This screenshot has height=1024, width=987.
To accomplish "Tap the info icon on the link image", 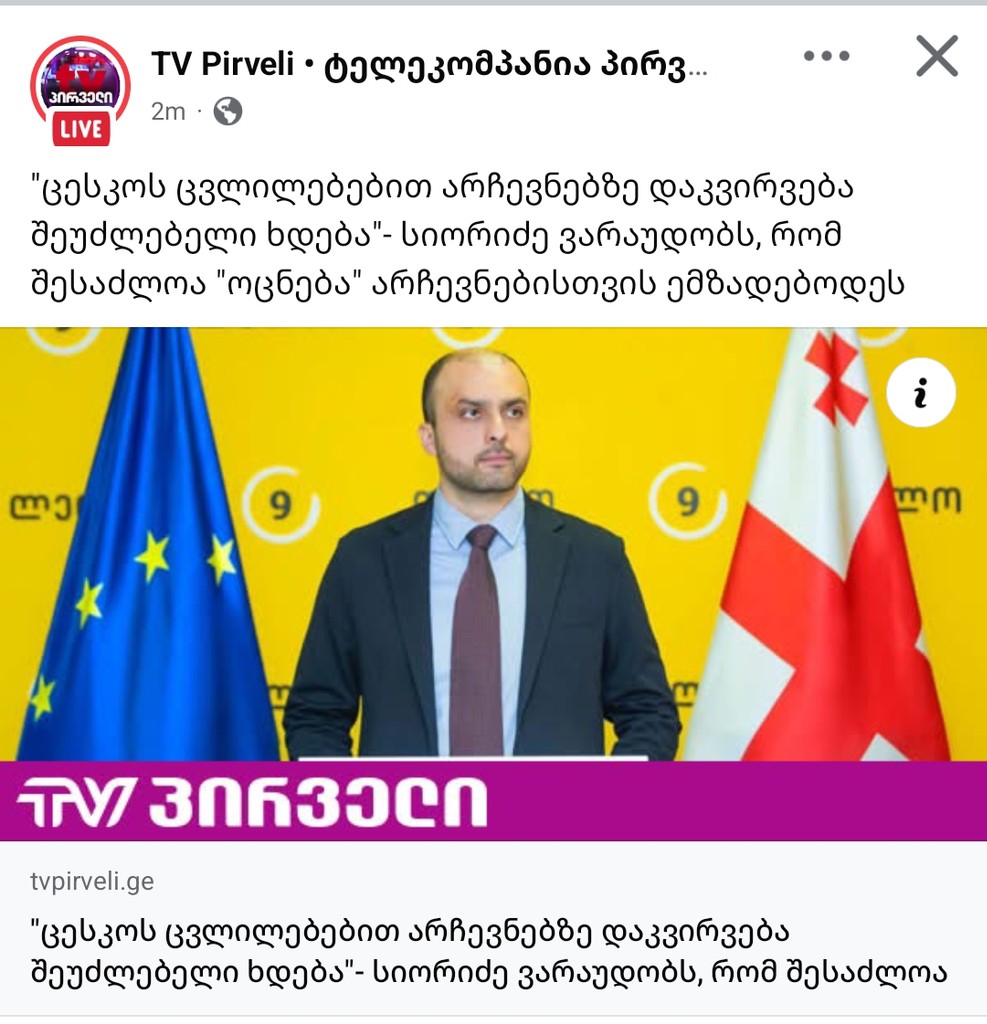I will 920,394.
